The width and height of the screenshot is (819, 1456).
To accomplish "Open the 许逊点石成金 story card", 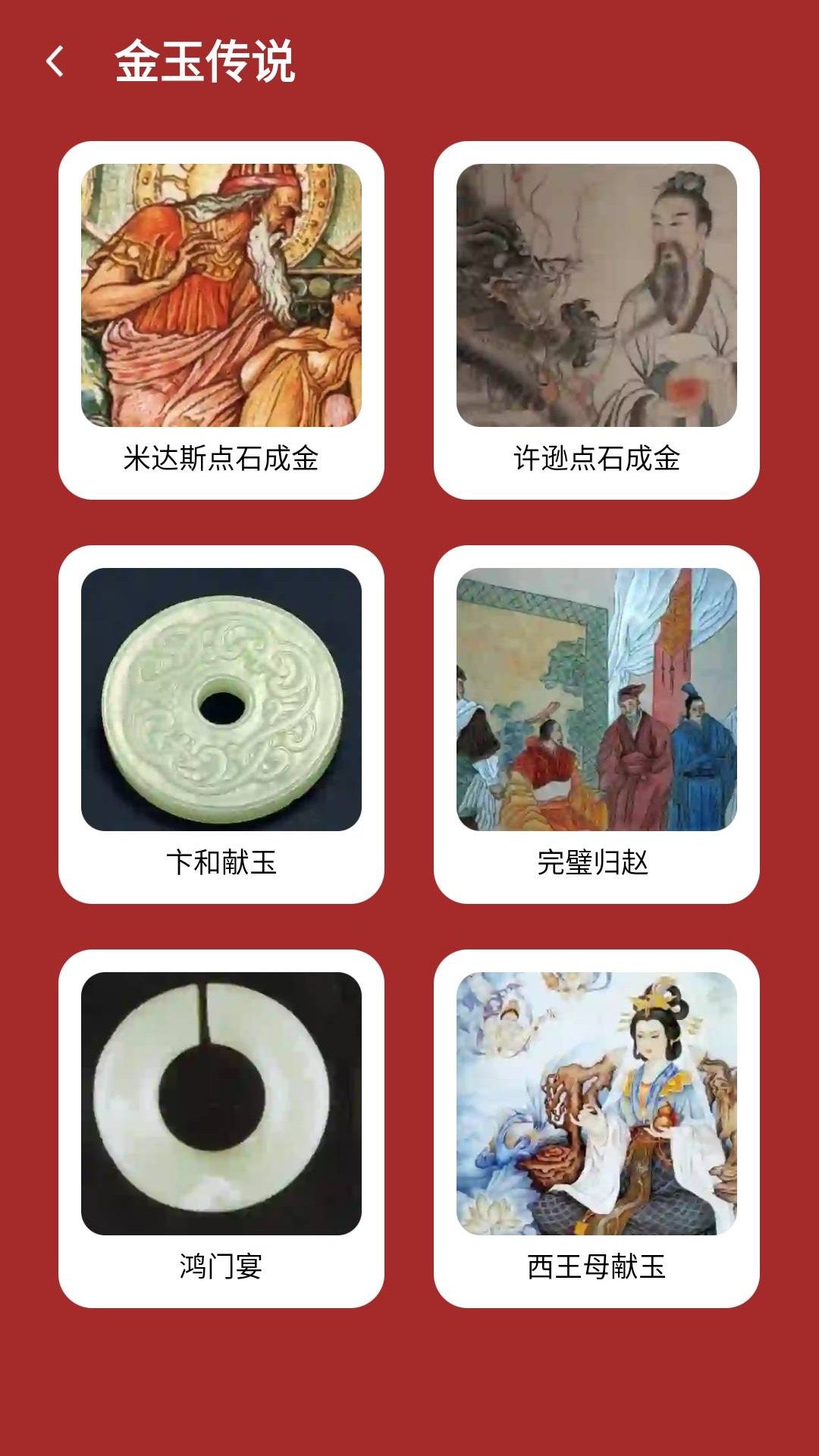I will coord(599,318).
